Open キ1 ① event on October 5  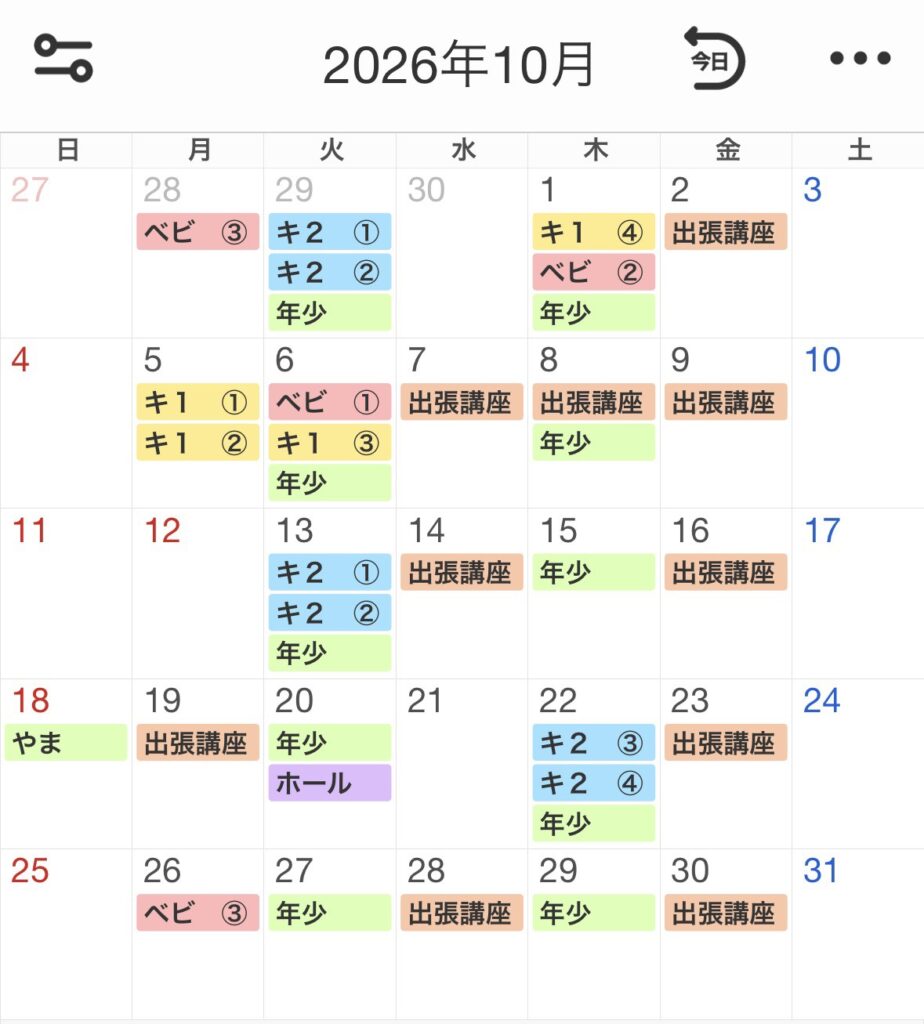tap(198, 402)
